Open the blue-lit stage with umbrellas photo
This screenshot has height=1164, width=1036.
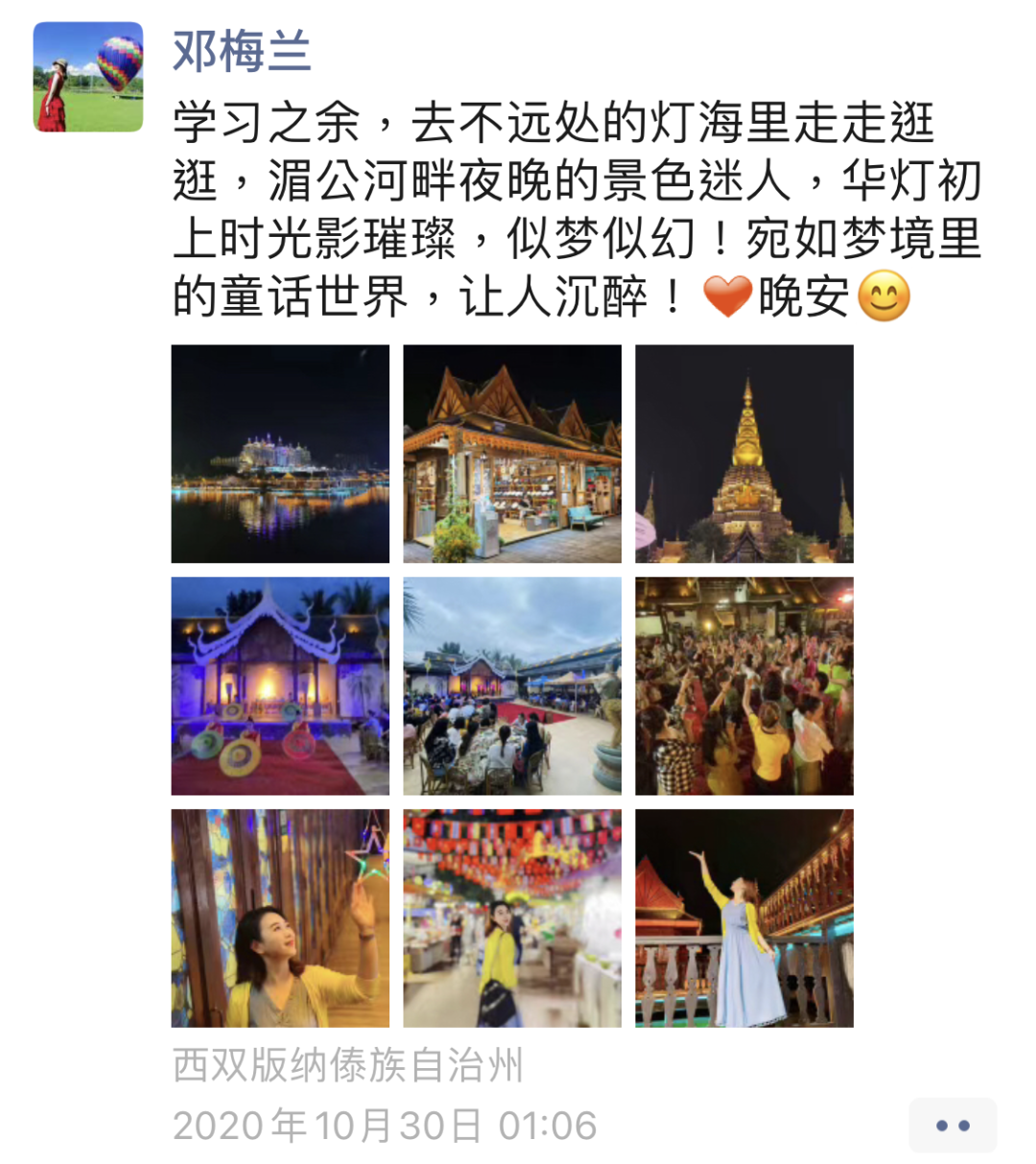click(x=280, y=686)
